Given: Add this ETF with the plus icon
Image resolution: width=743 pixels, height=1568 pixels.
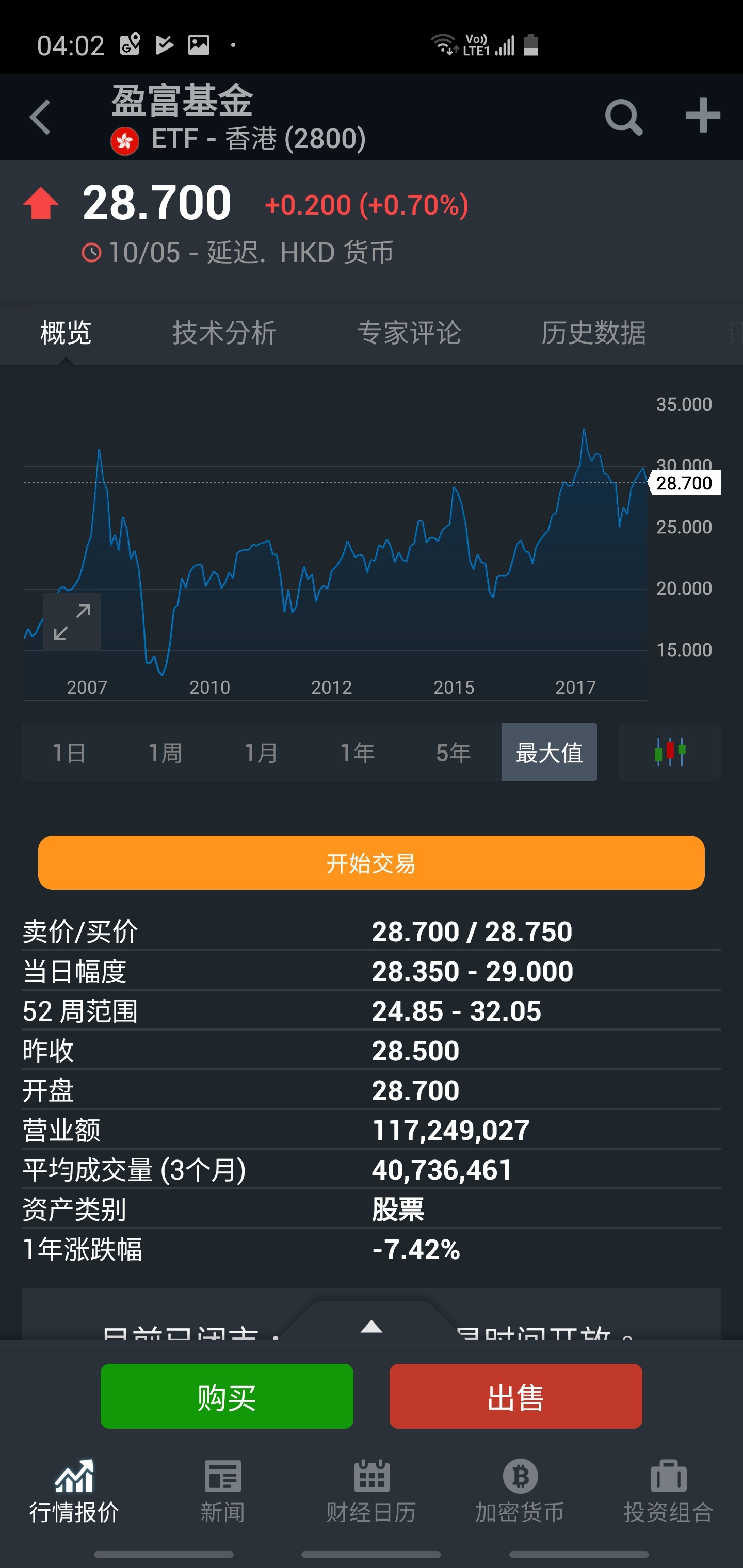Looking at the screenshot, I should pos(703,115).
